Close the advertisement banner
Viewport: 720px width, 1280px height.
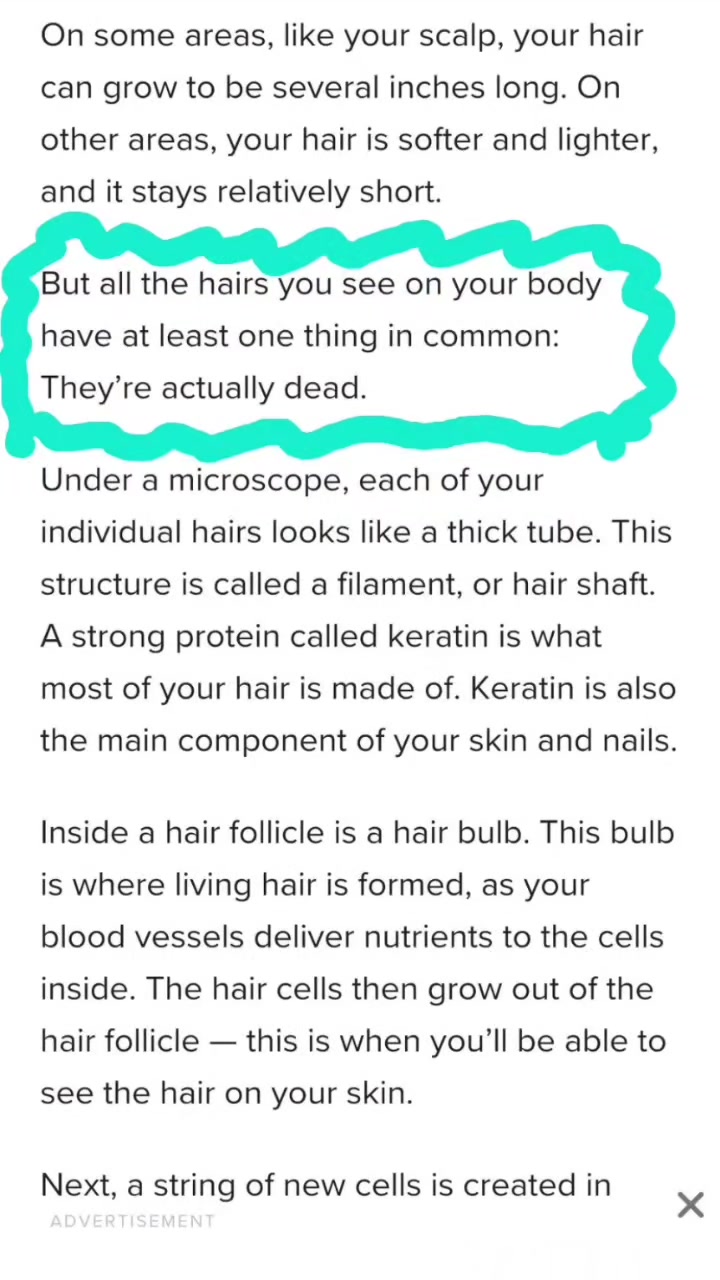click(690, 1205)
